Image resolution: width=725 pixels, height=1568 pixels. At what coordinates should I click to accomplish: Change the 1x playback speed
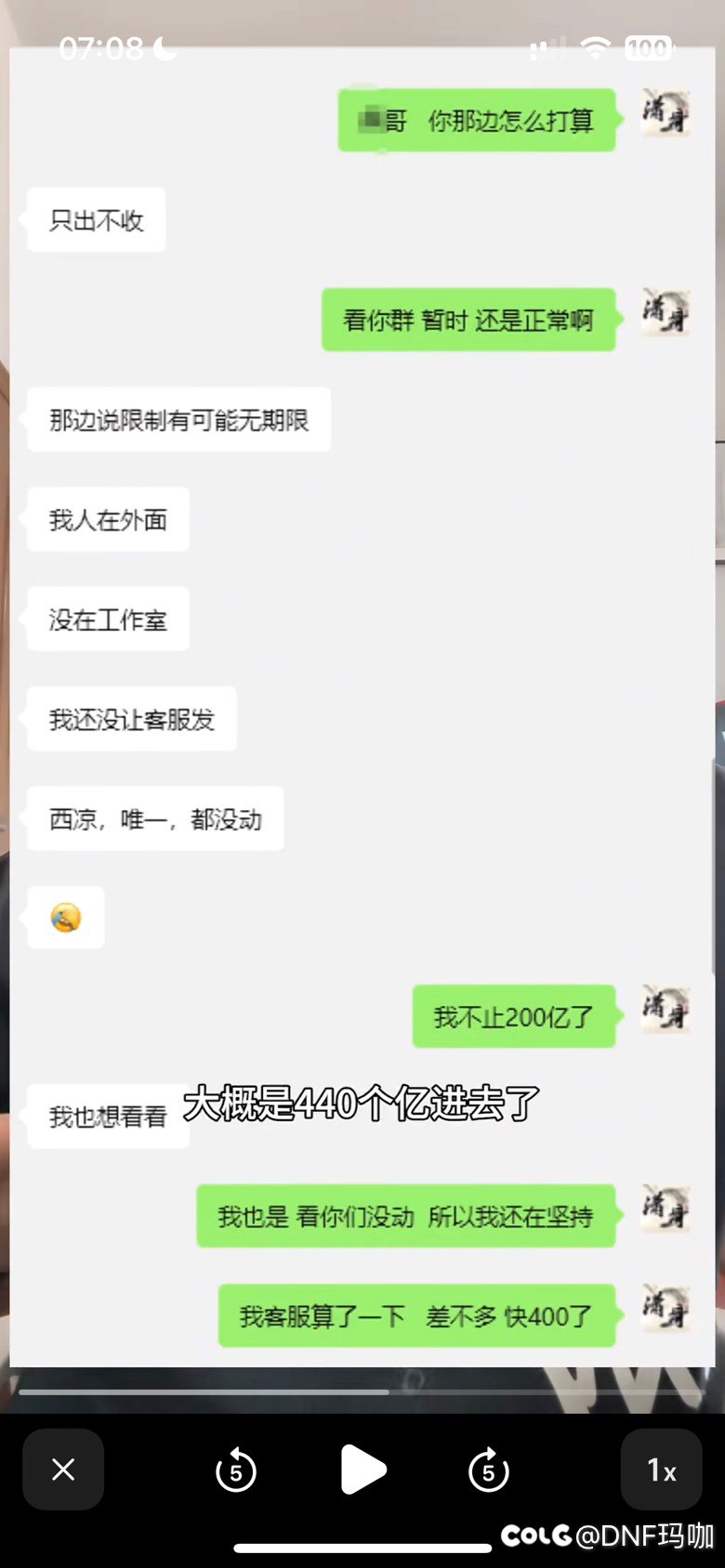coord(662,1470)
